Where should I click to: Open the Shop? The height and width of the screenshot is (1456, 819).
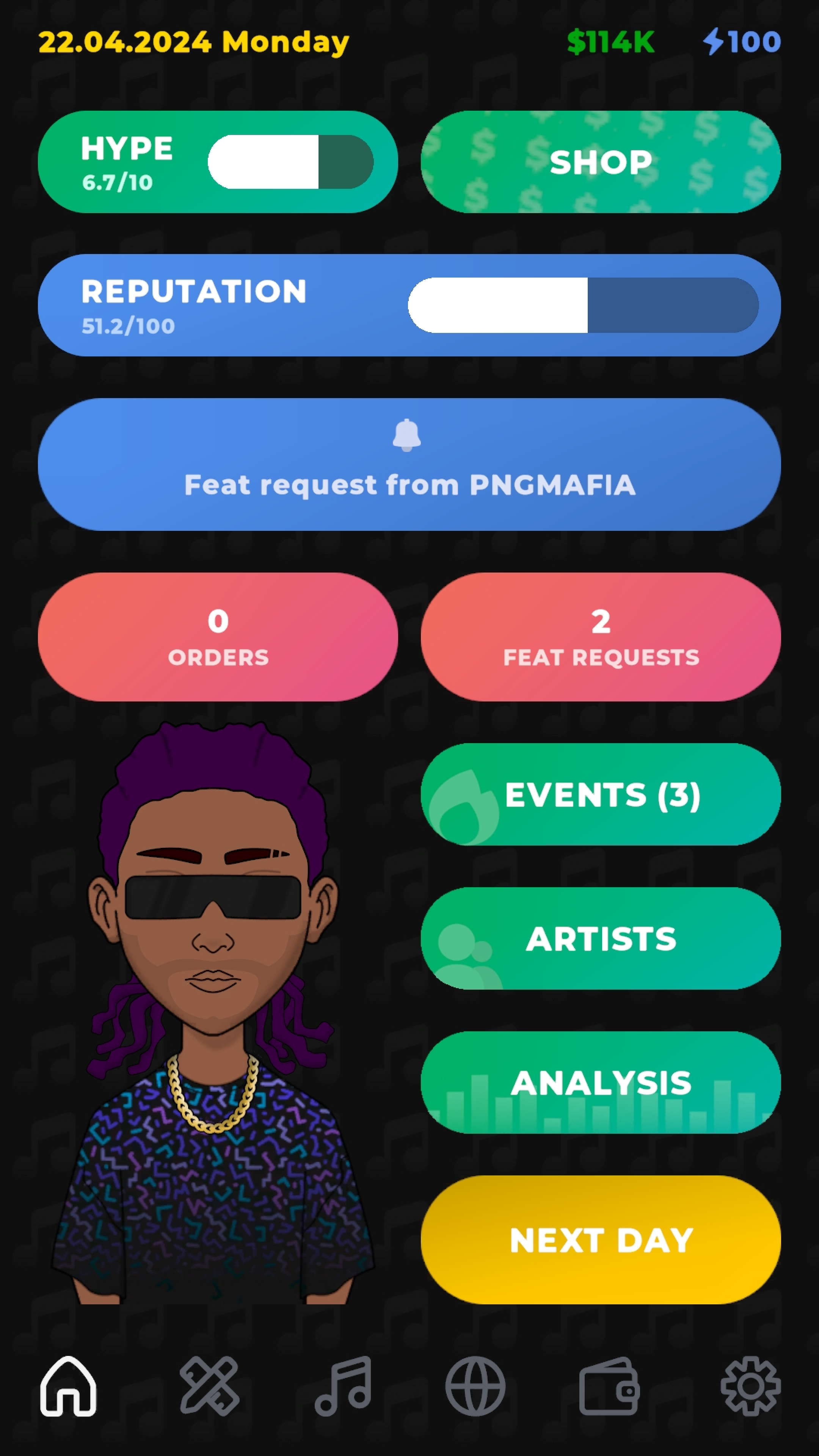coord(600,162)
